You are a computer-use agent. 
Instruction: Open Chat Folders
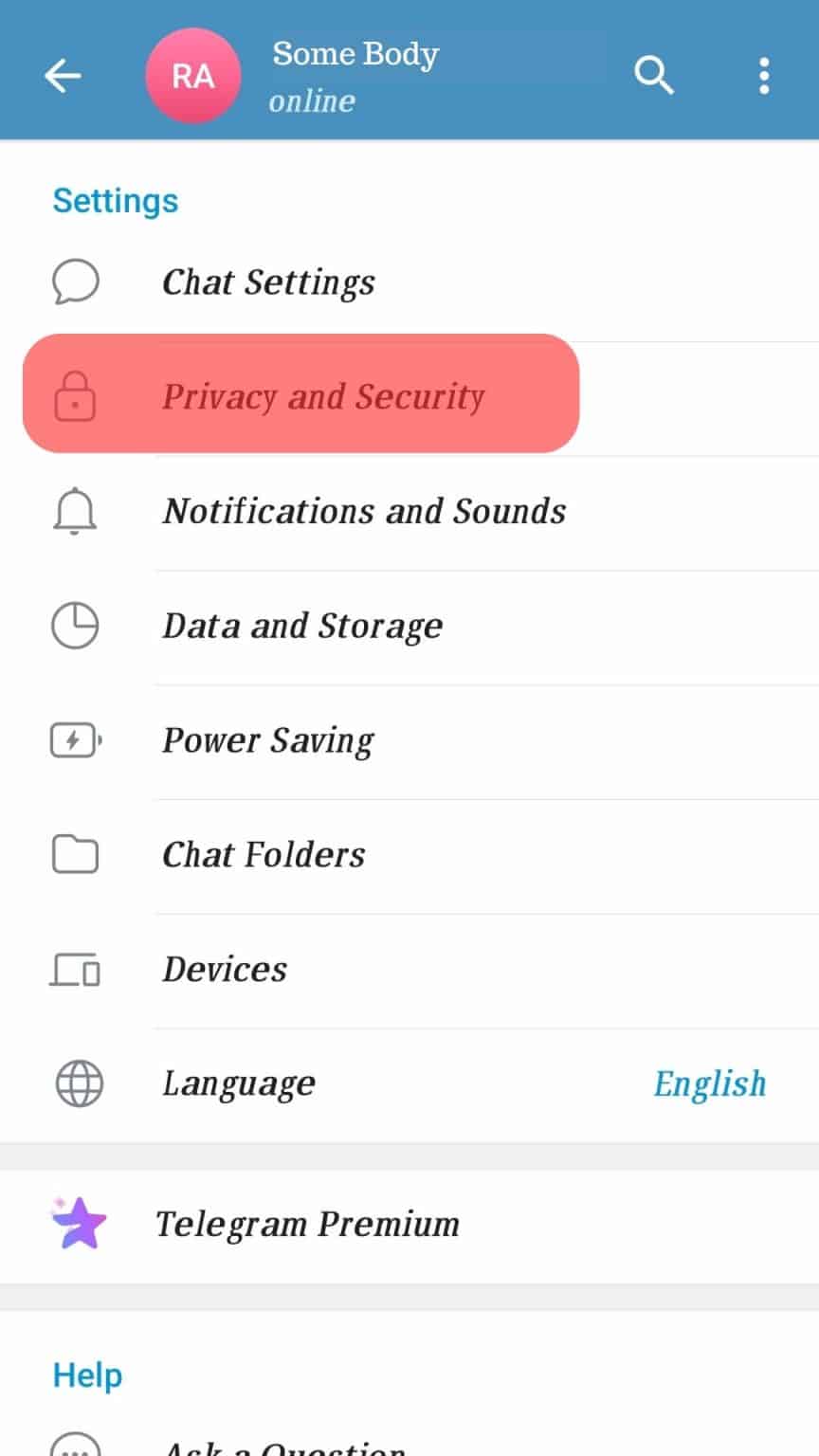coord(264,855)
